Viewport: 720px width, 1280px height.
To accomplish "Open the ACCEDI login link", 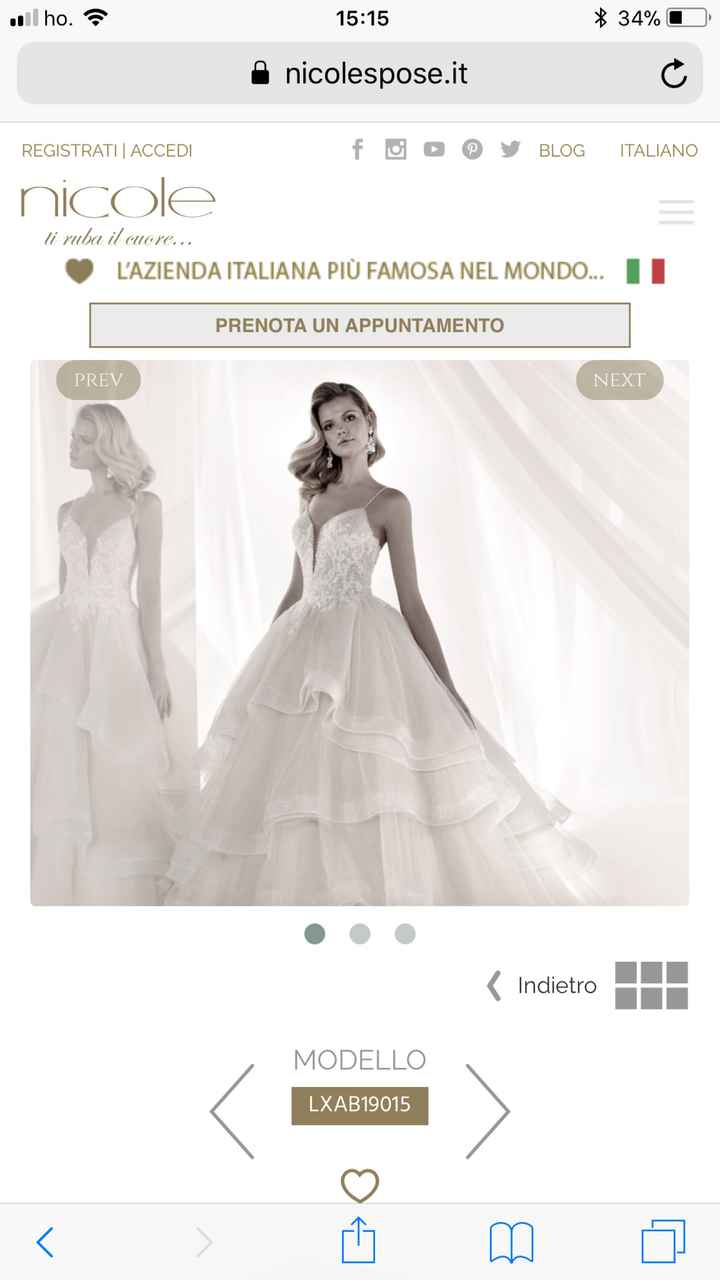I will coord(161,150).
